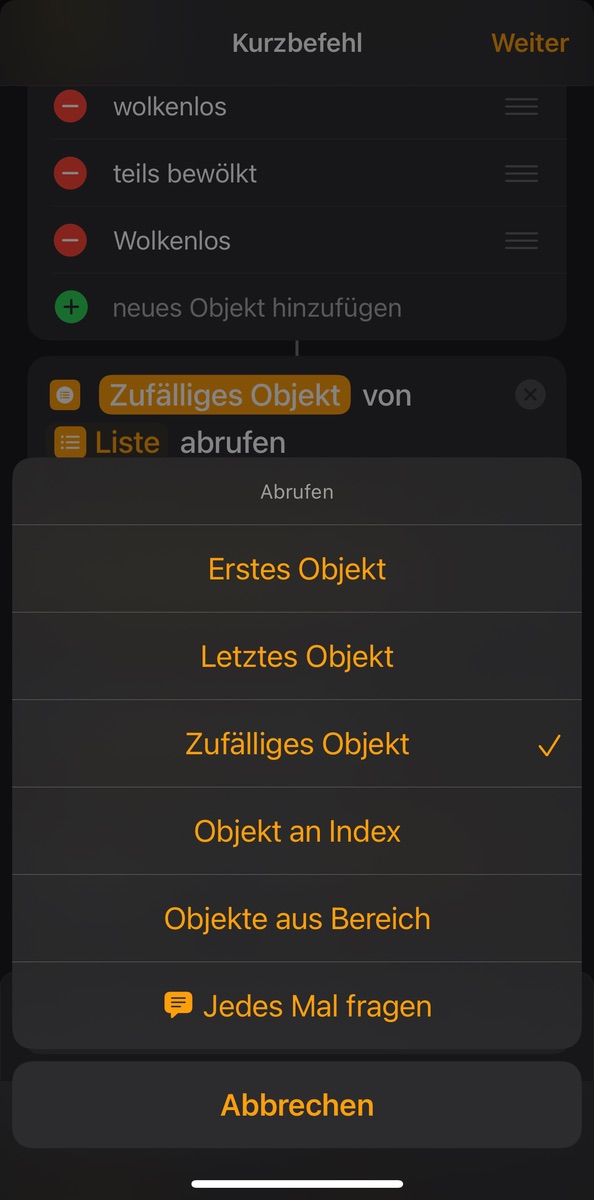The height and width of the screenshot is (1200, 594).
Task: Choose Letztes Objekt
Action: coord(297,656)
